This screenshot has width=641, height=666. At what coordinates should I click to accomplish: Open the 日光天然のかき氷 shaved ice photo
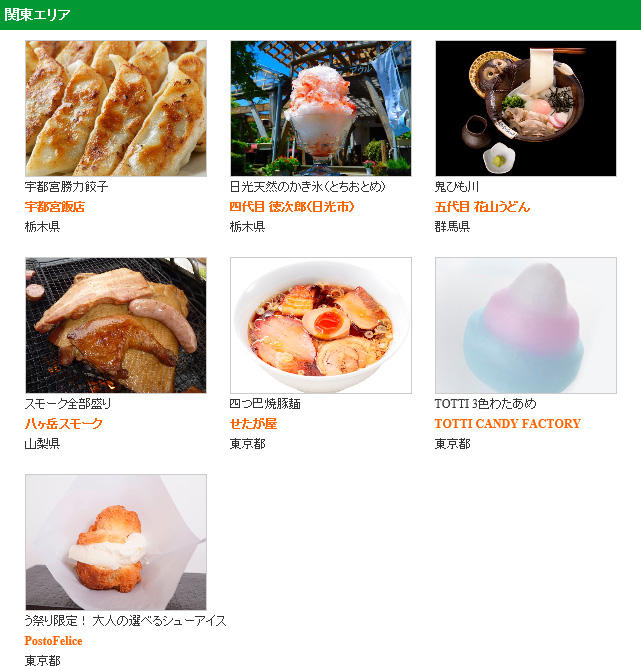click(320, 108)
